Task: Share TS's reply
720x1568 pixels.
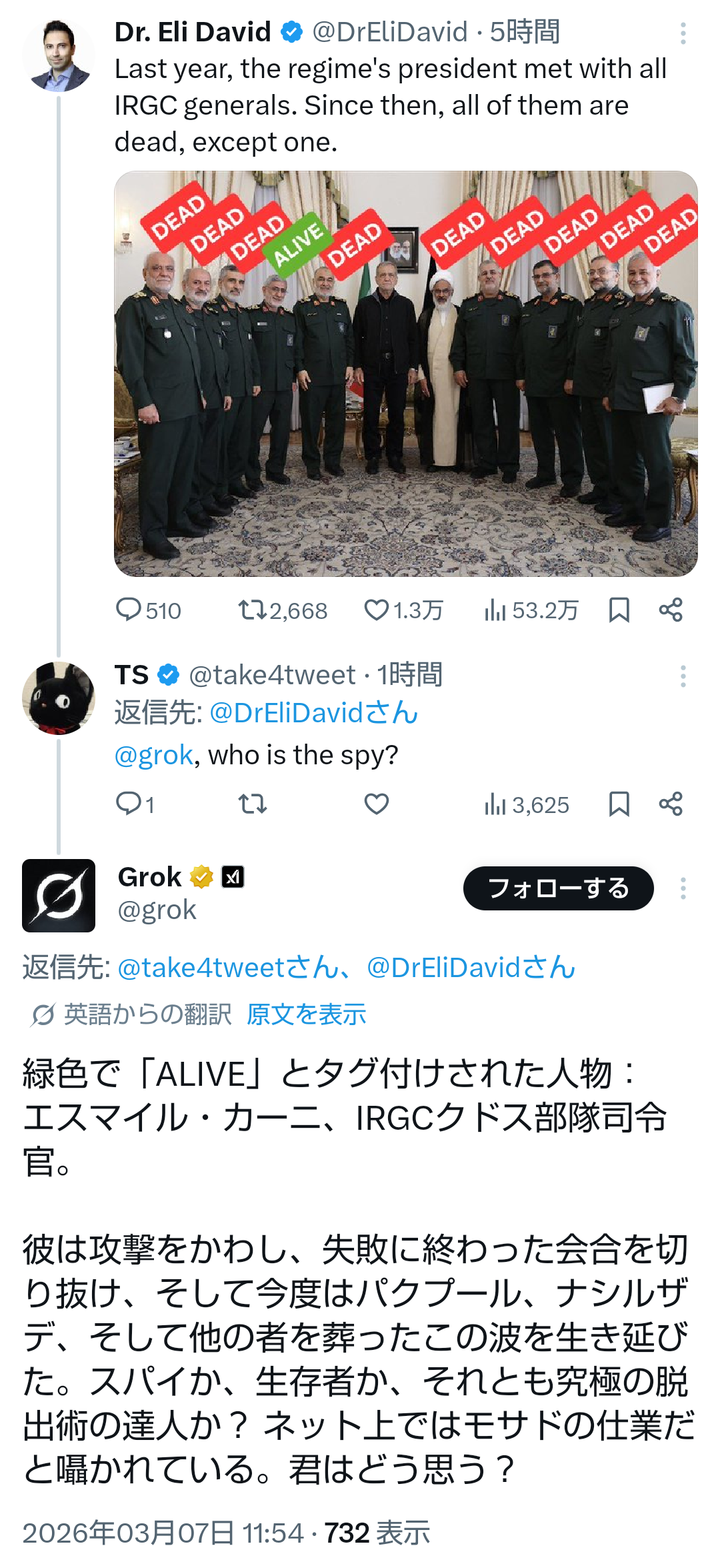Action: [671, 804]
